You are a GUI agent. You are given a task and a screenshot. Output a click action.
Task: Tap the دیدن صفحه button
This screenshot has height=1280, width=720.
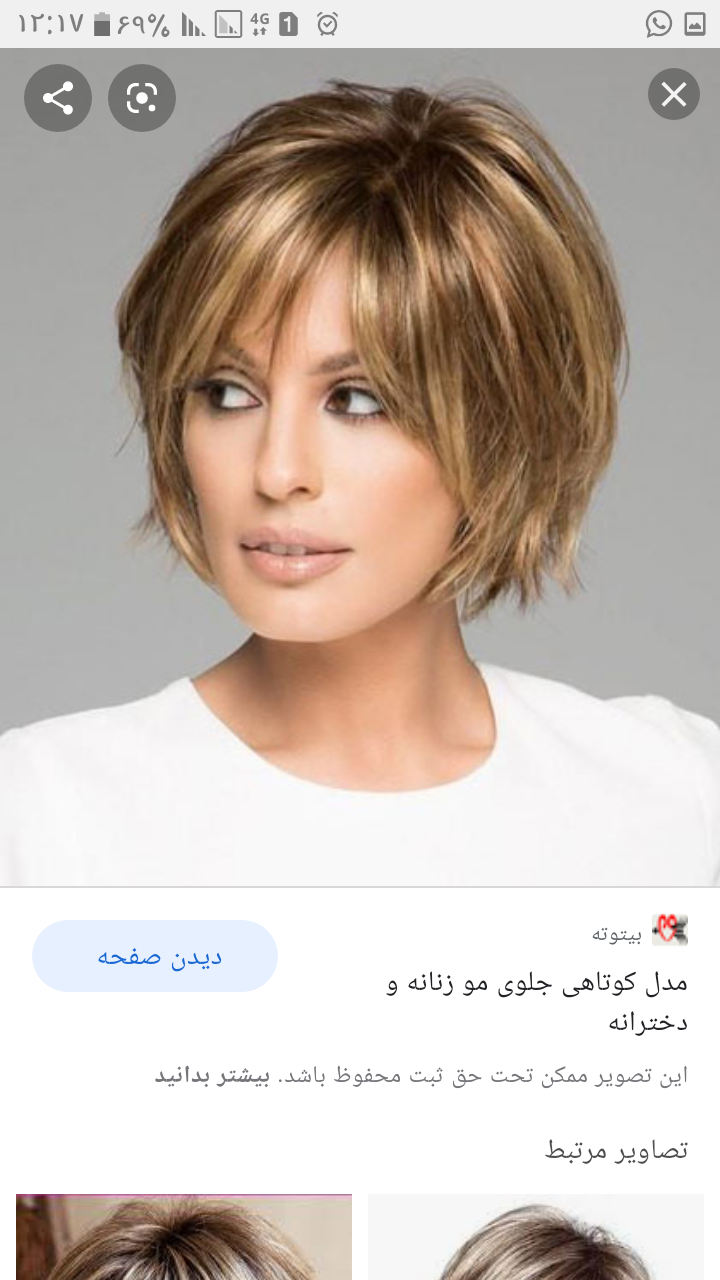pyautogui.click(x=155, y=956)
